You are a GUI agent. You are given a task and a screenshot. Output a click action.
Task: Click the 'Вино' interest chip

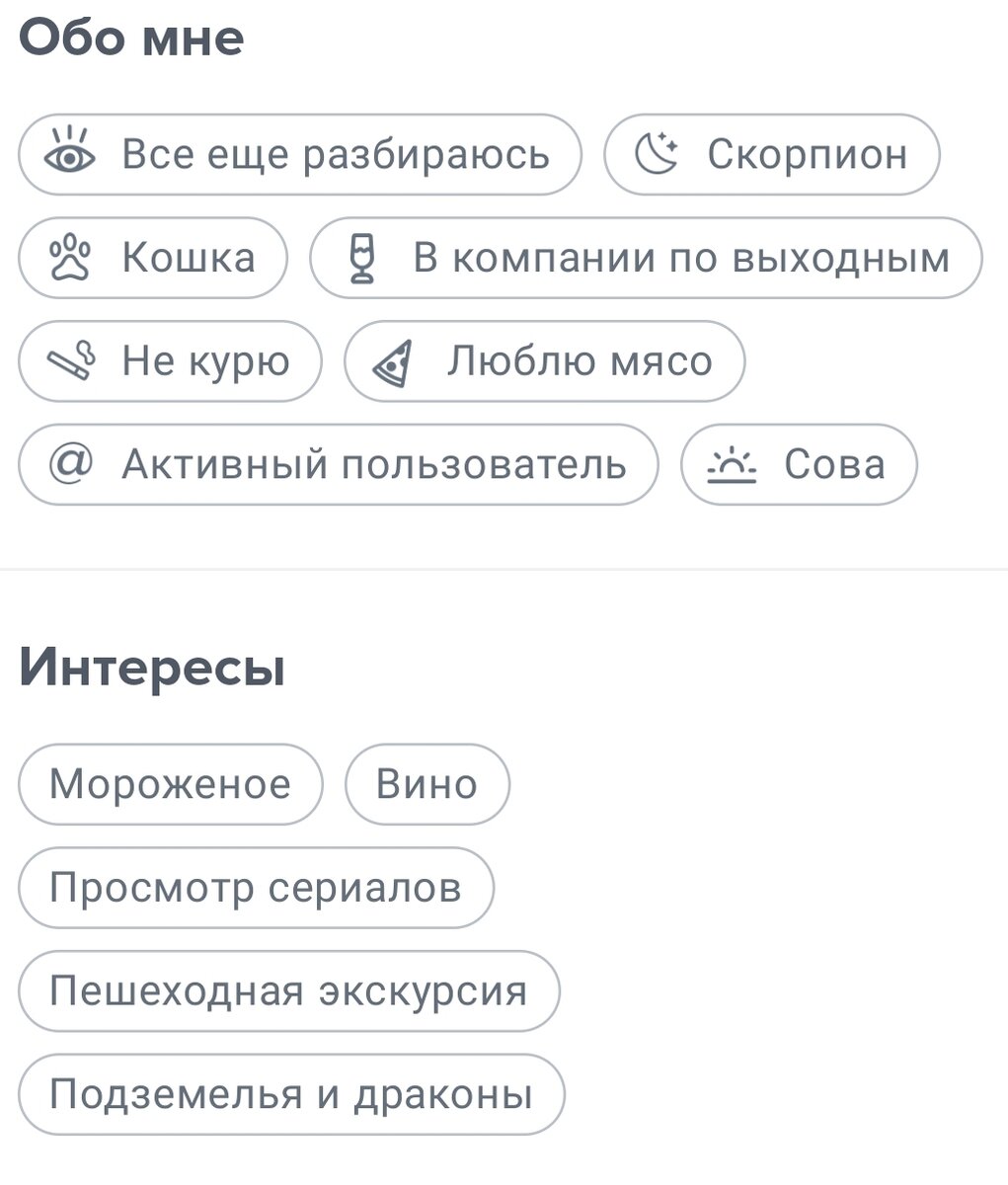pos(426,783)
